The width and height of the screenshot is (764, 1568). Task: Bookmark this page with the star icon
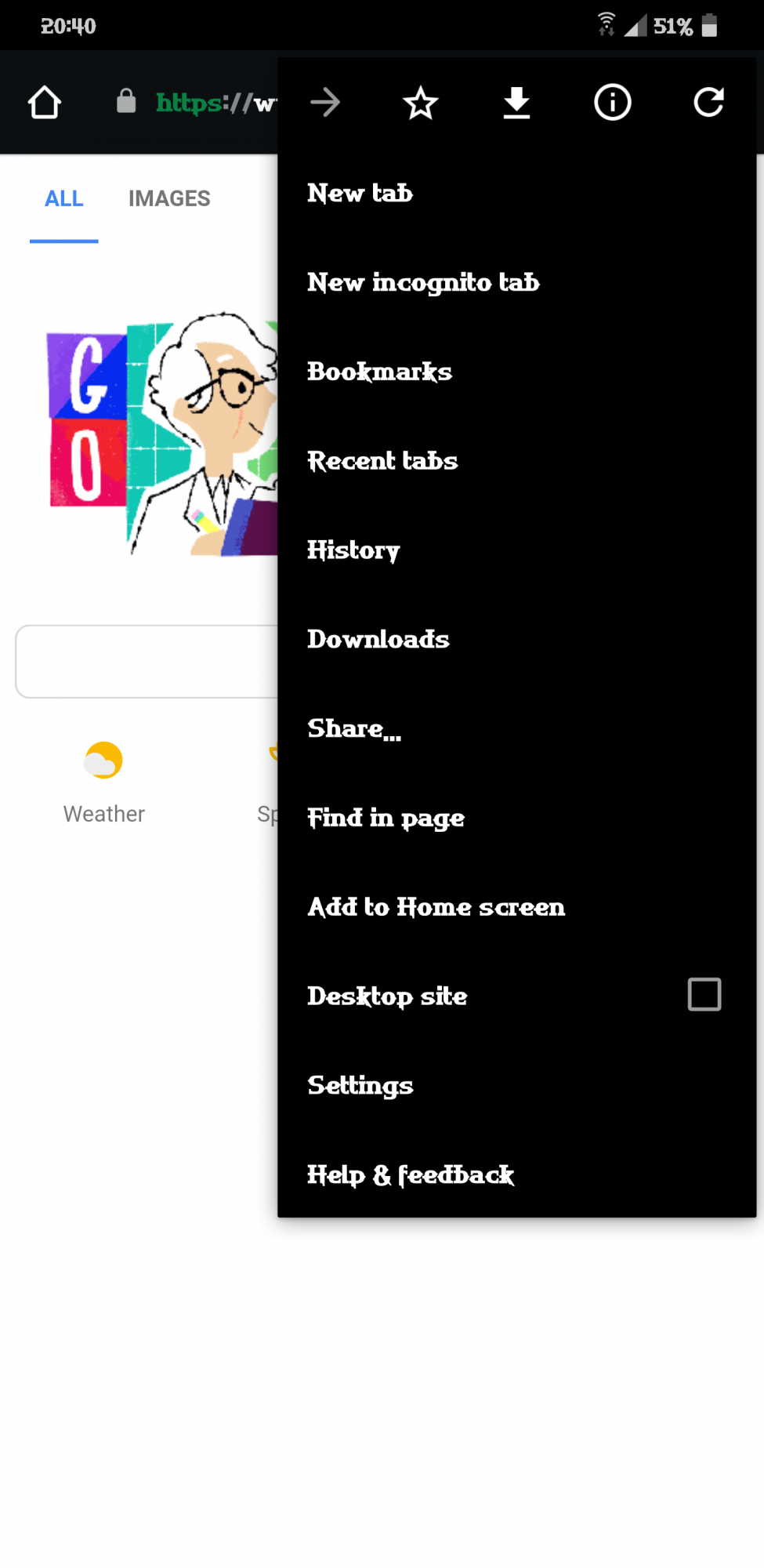[421, 103]
